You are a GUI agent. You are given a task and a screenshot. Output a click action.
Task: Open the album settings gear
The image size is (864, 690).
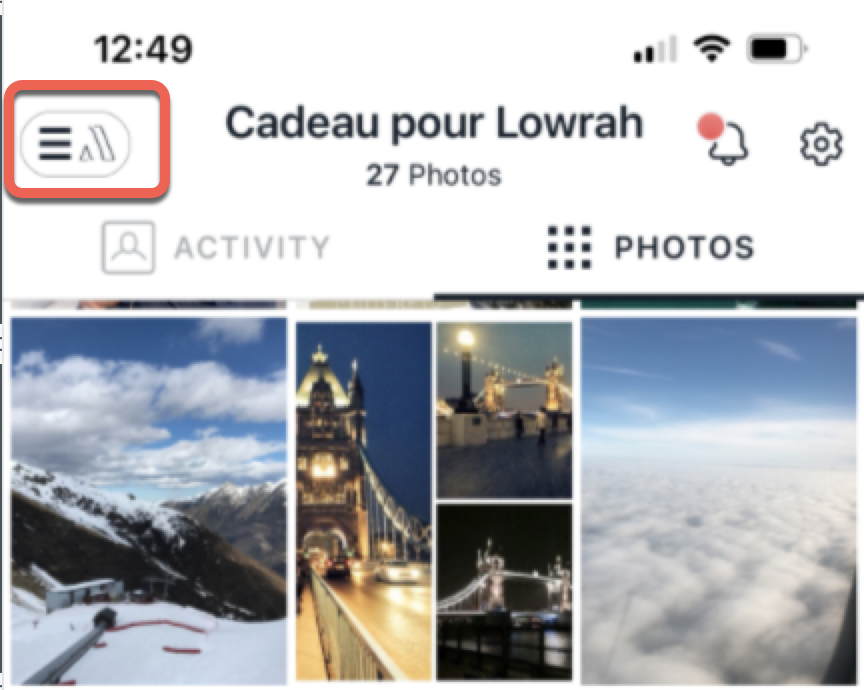point(821,146)
